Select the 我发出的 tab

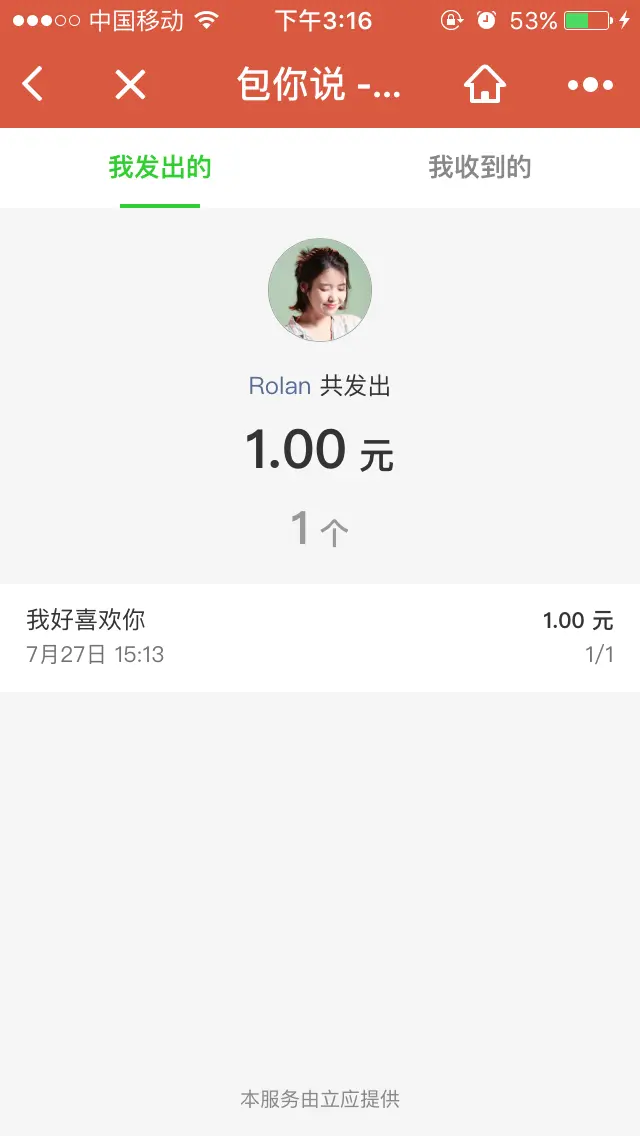coord(160,168)
